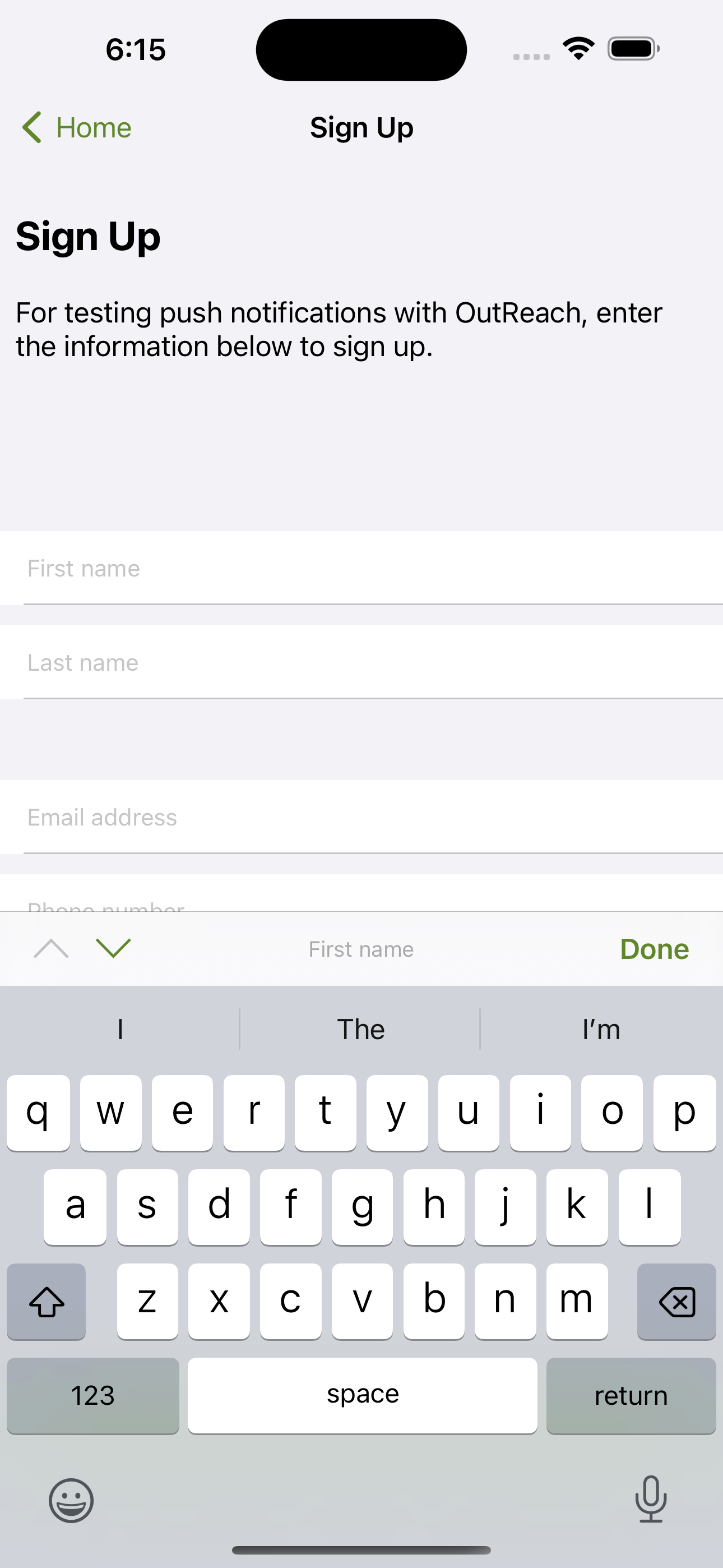Tap the Done button above keyboard

pos(654,948)
